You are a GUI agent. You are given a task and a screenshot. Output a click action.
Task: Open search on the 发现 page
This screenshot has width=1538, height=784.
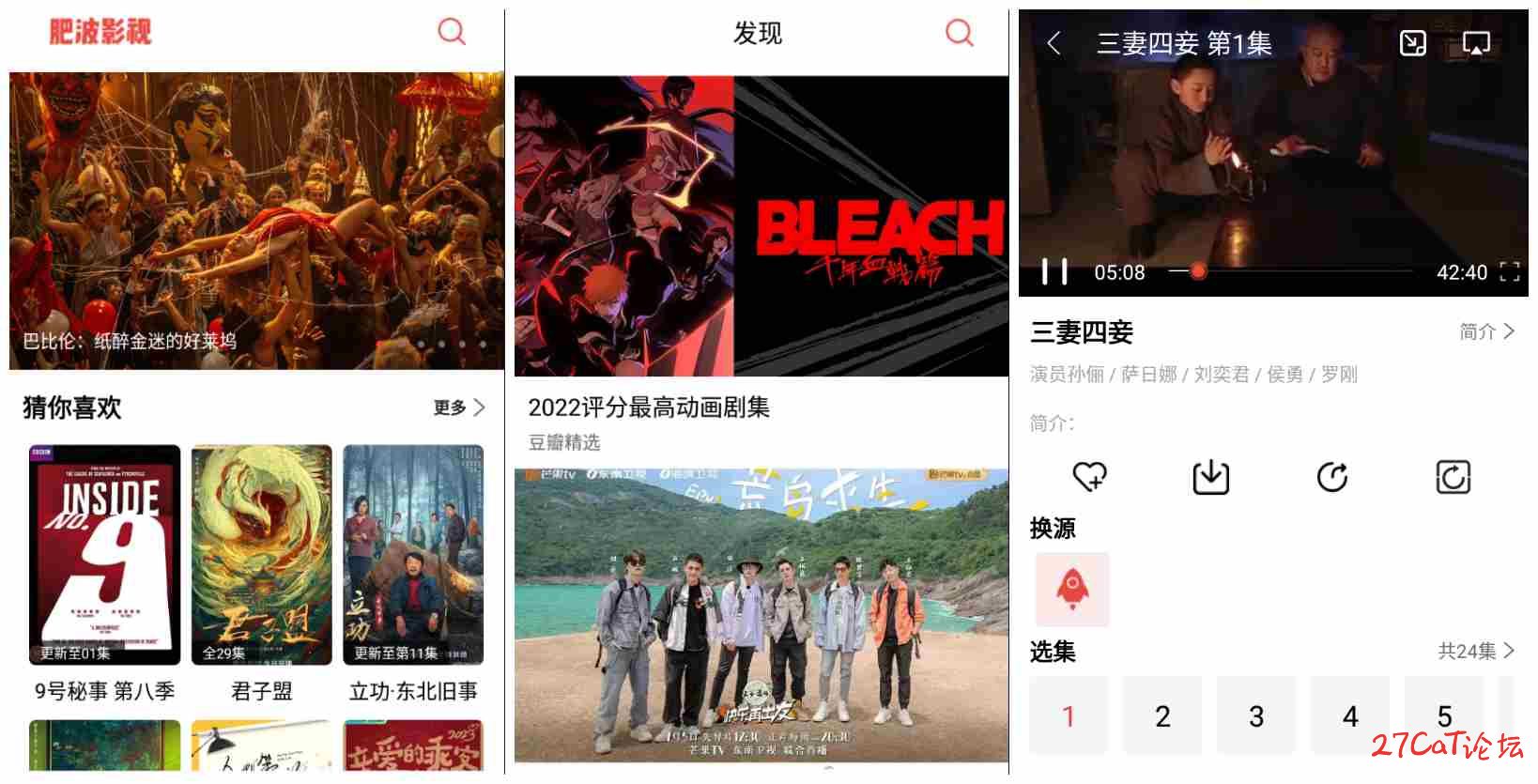(x=959, y=33)
